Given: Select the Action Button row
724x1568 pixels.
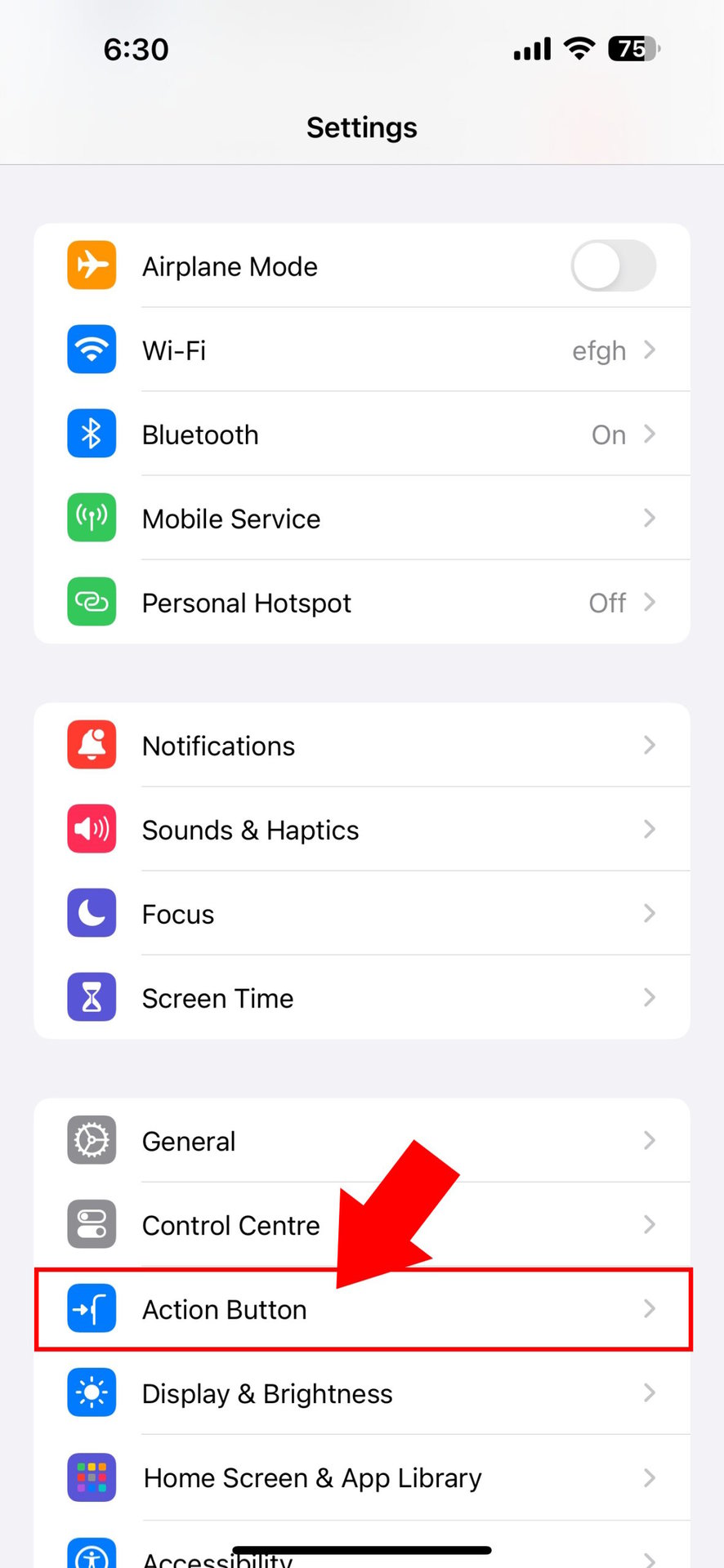Looking at the screenshot, I should coord(361,1309).
